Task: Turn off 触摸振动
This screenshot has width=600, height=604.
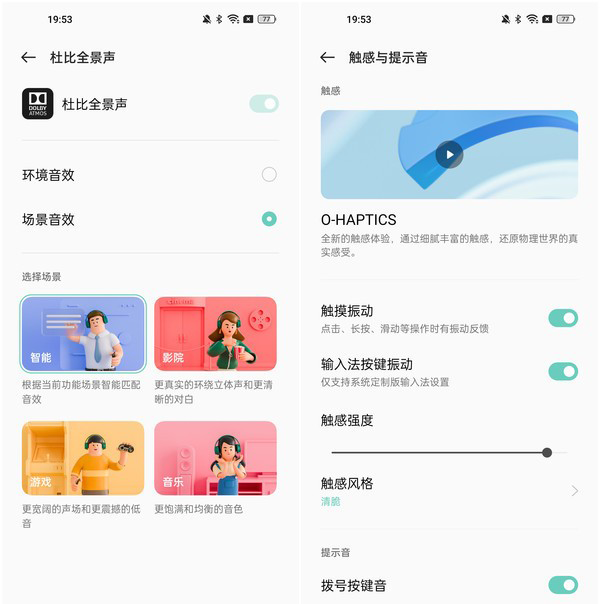Action: 563,318
